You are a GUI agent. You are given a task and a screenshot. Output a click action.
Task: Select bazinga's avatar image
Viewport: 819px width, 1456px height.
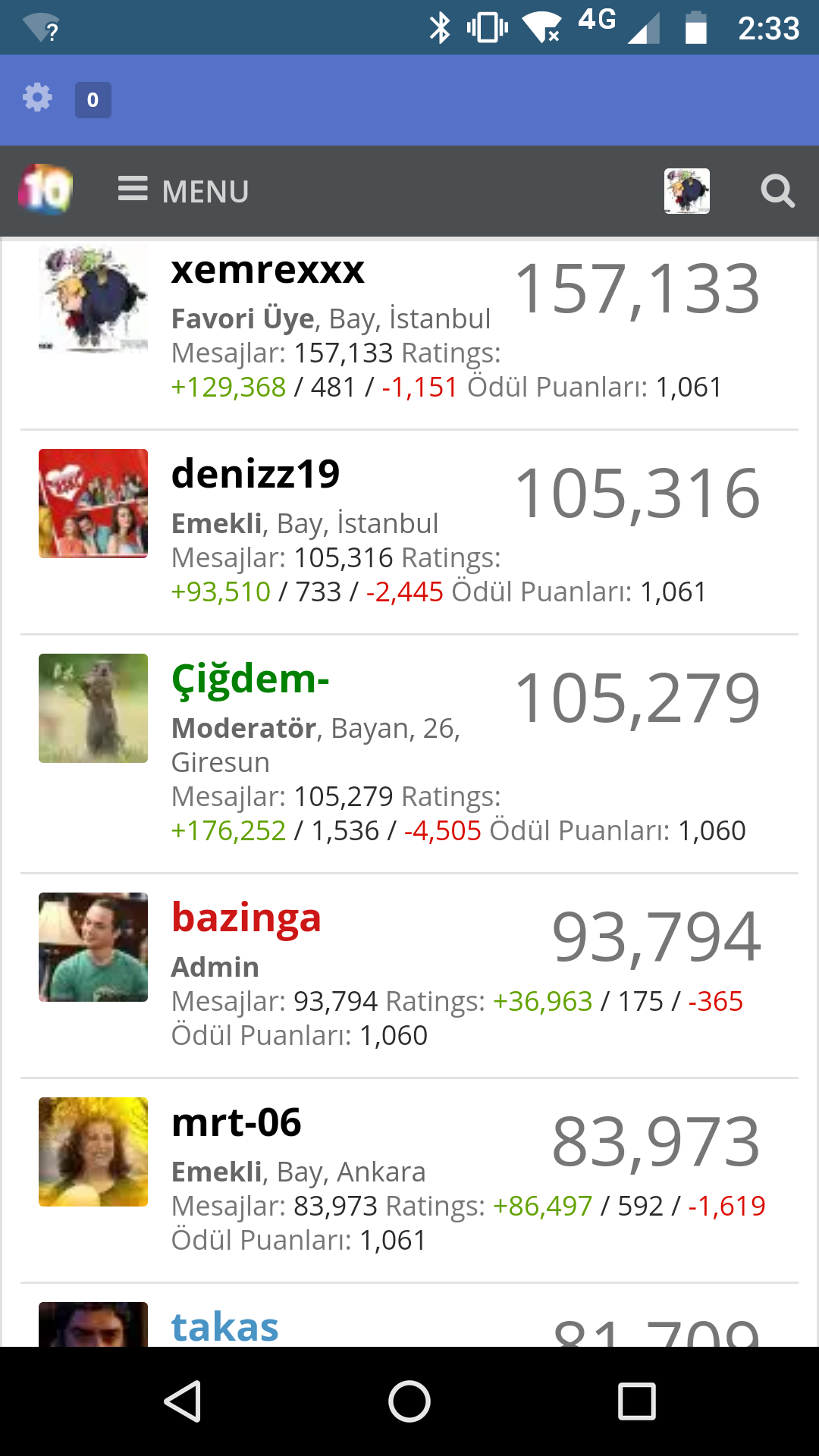pos(93,947)
